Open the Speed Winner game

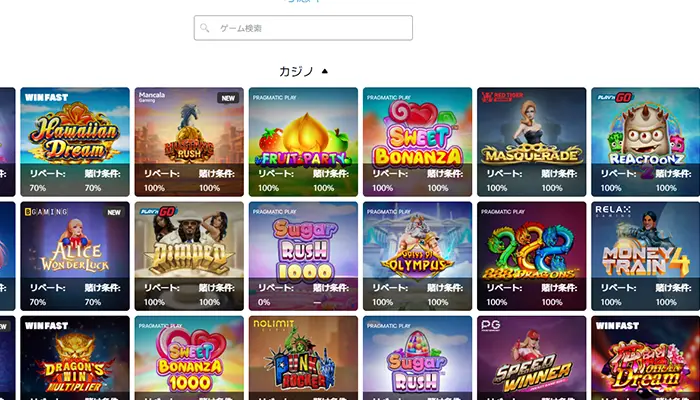click(531, 362)
